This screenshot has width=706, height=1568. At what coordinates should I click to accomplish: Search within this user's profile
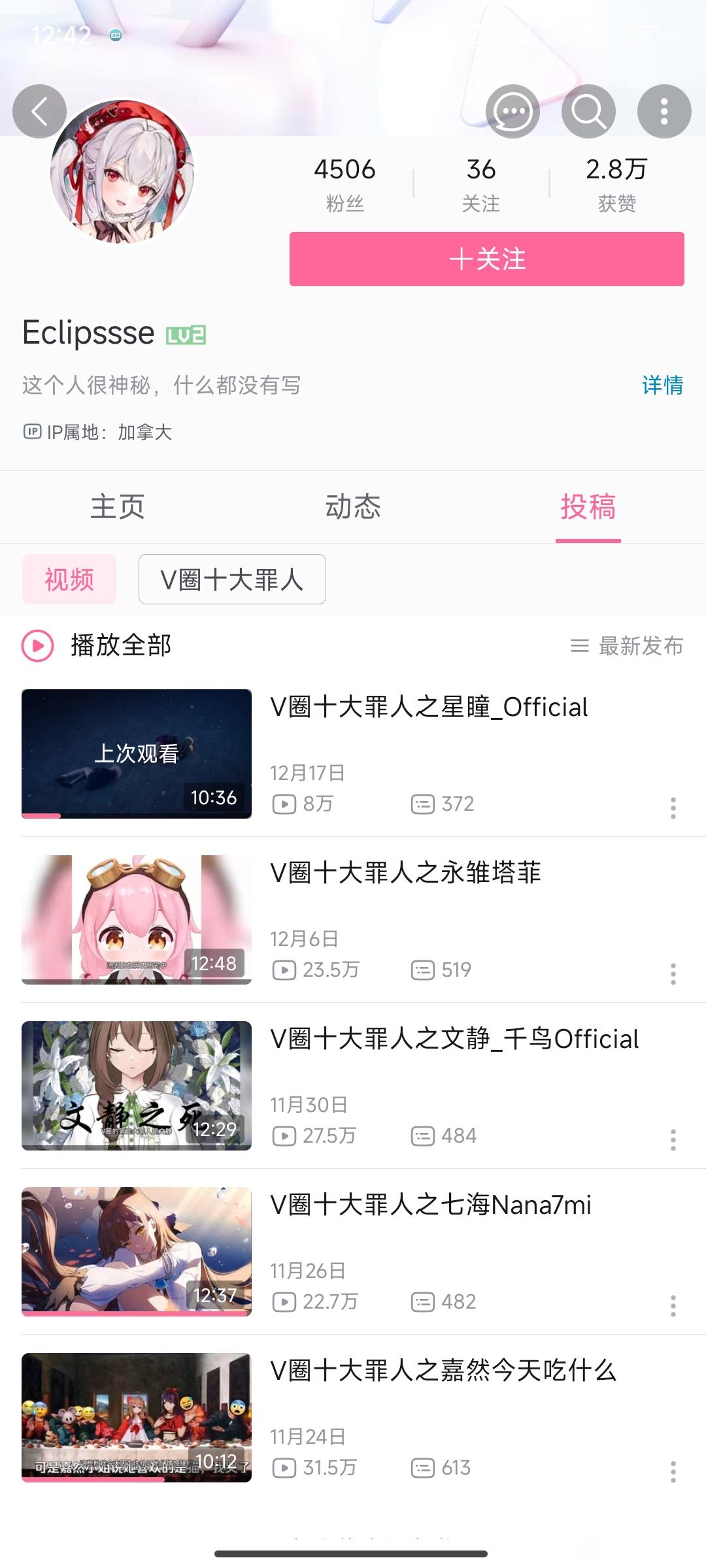click(588, 111)
